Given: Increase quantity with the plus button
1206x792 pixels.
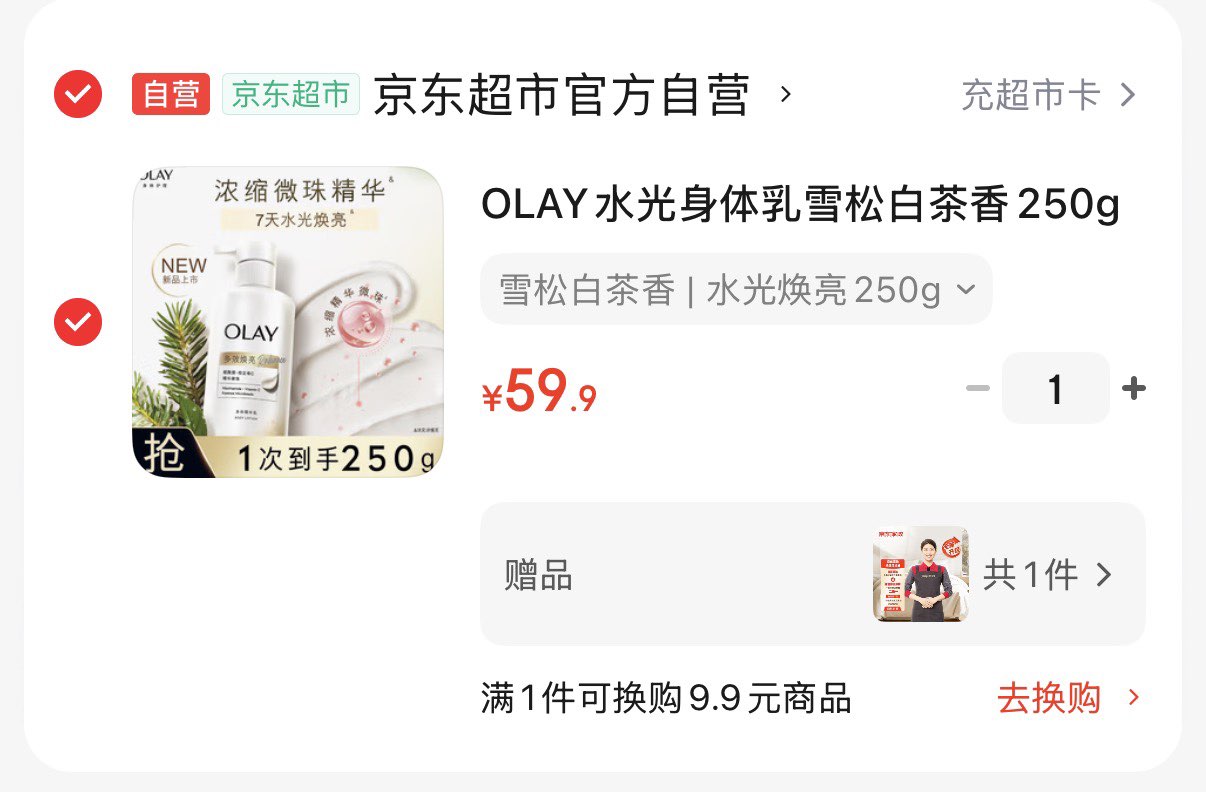Looking at the screenshot, I should 1134,388.
